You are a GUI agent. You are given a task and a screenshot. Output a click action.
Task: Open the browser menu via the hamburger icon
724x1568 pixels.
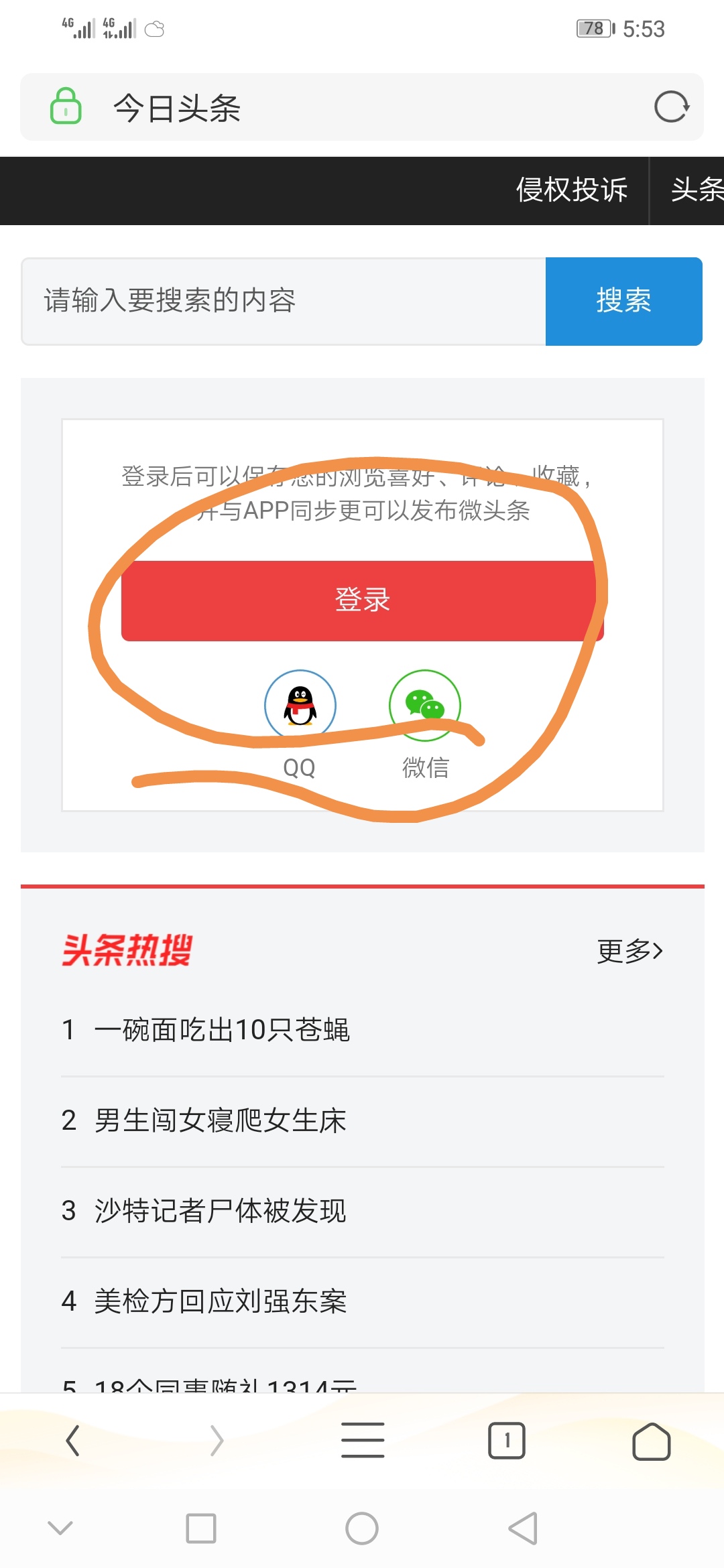click(362, 1438)
